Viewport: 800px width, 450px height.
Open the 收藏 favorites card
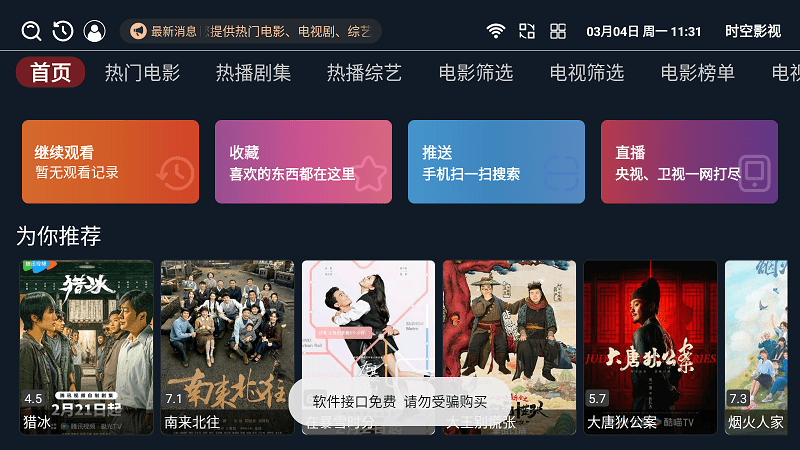[x=303, y=162]
